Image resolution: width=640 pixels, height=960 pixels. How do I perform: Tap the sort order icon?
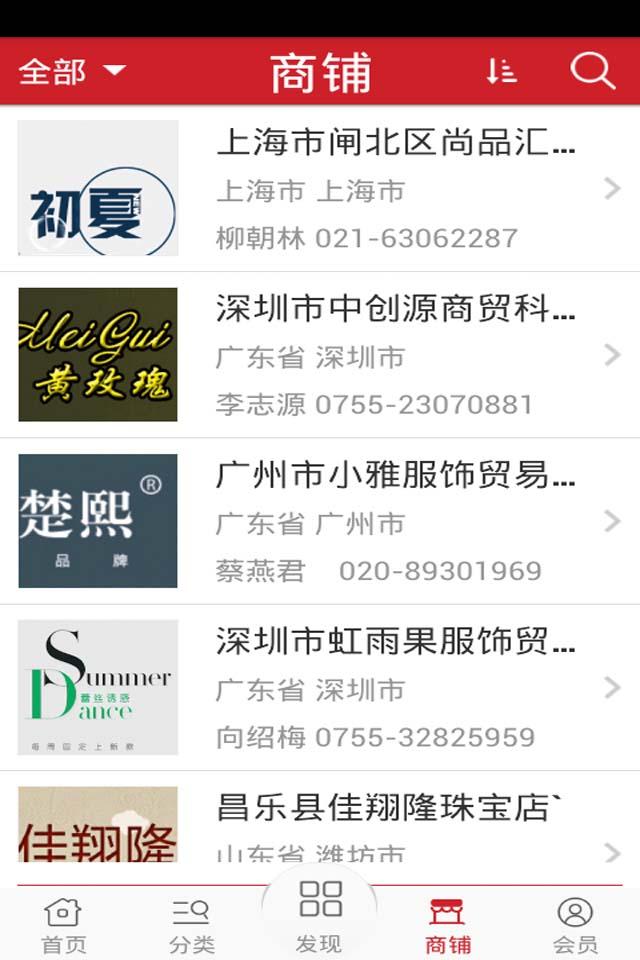[501, 71]
